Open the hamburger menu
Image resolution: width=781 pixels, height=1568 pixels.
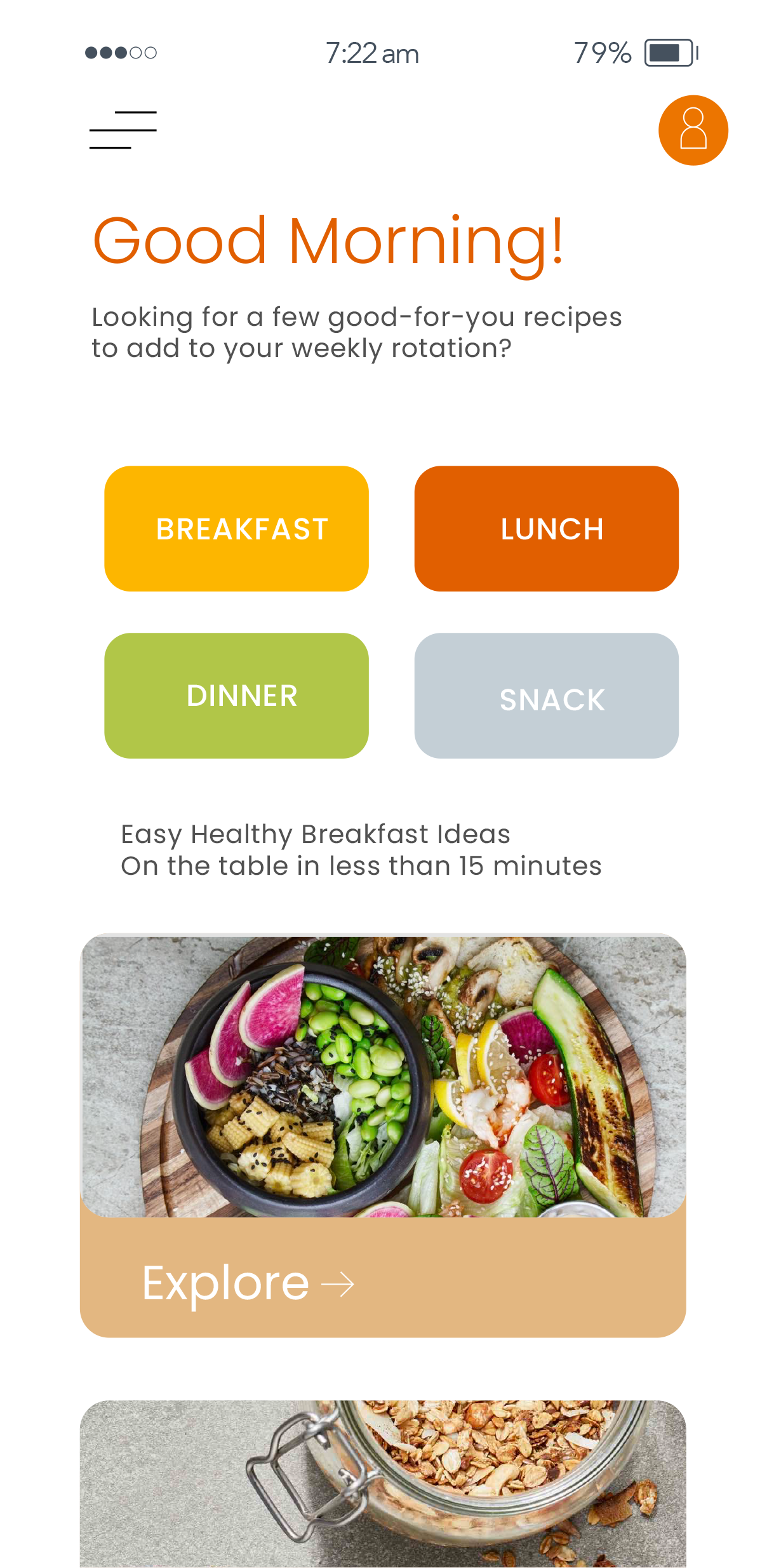tap(123, 130)
